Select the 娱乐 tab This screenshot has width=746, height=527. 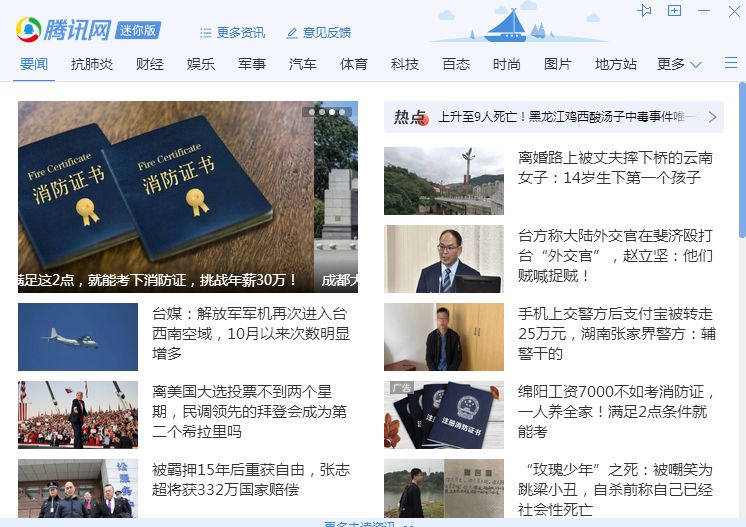(x=201, y=64)
